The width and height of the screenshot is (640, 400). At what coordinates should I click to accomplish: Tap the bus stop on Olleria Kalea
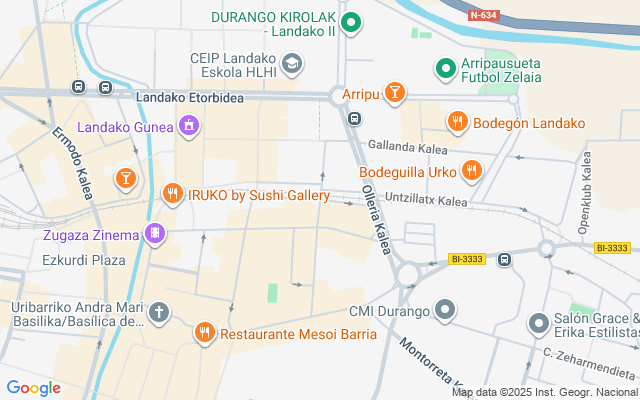pyautogui.click(x=354, y=119)
